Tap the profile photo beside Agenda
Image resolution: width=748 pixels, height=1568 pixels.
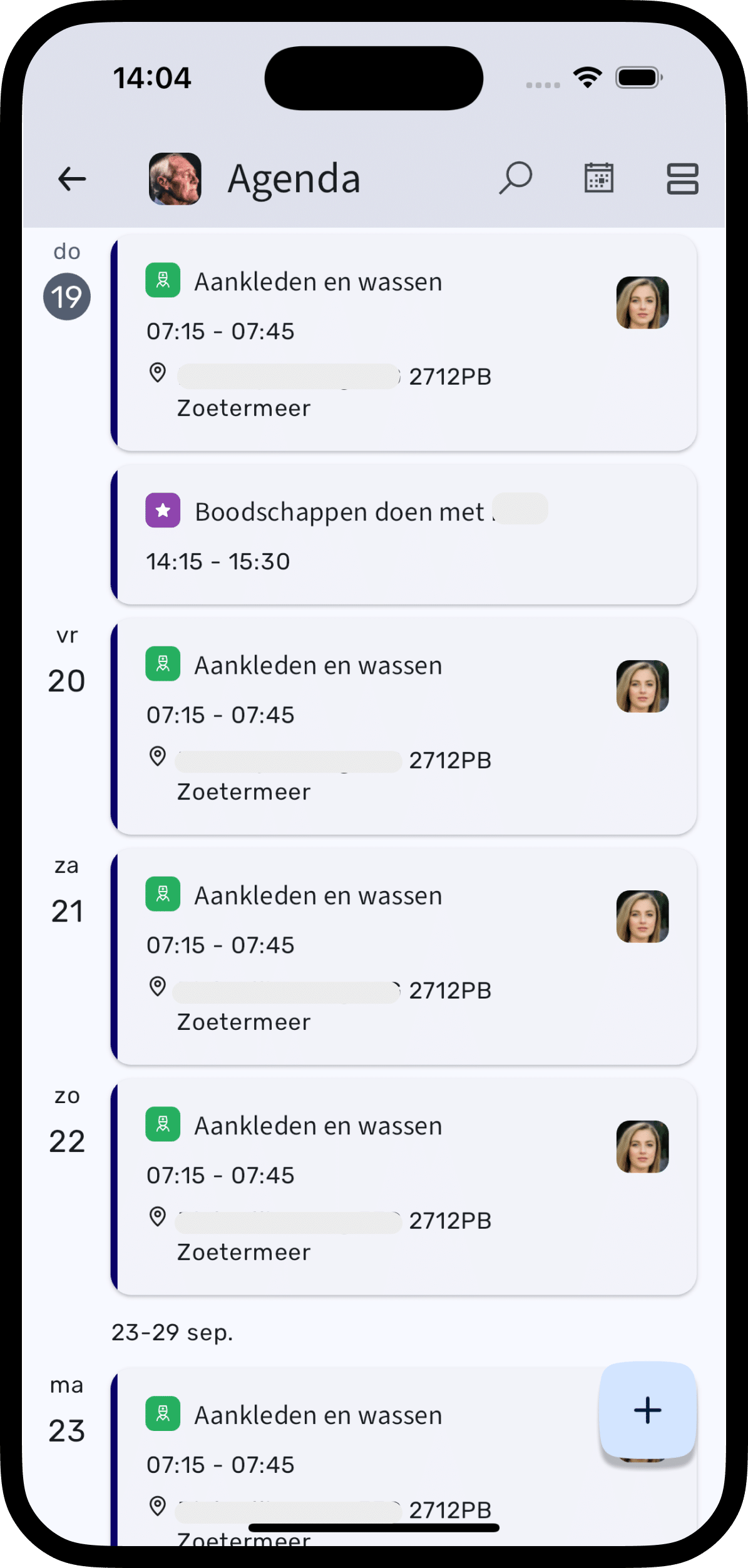click(x=175, y=179)
